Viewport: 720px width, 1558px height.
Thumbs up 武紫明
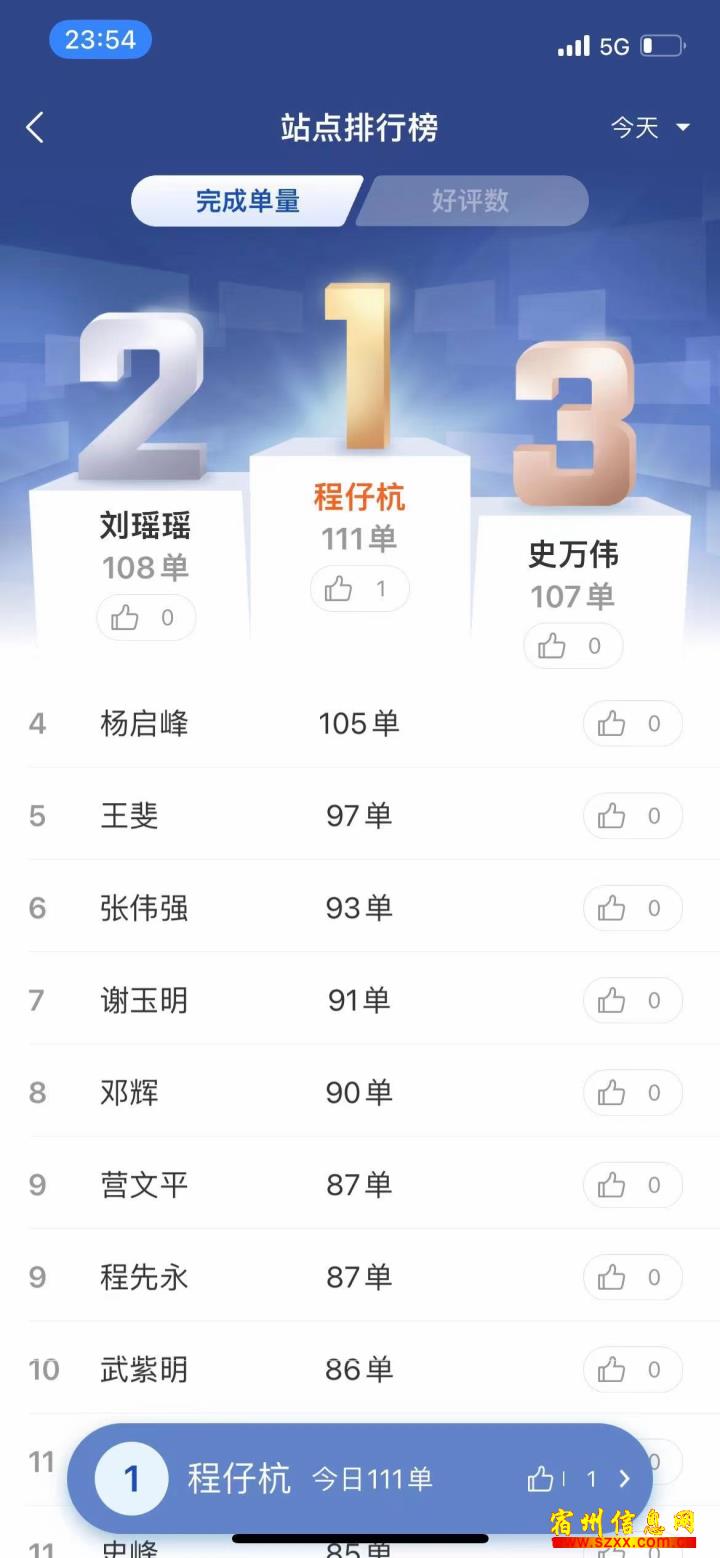point(633,1369)
